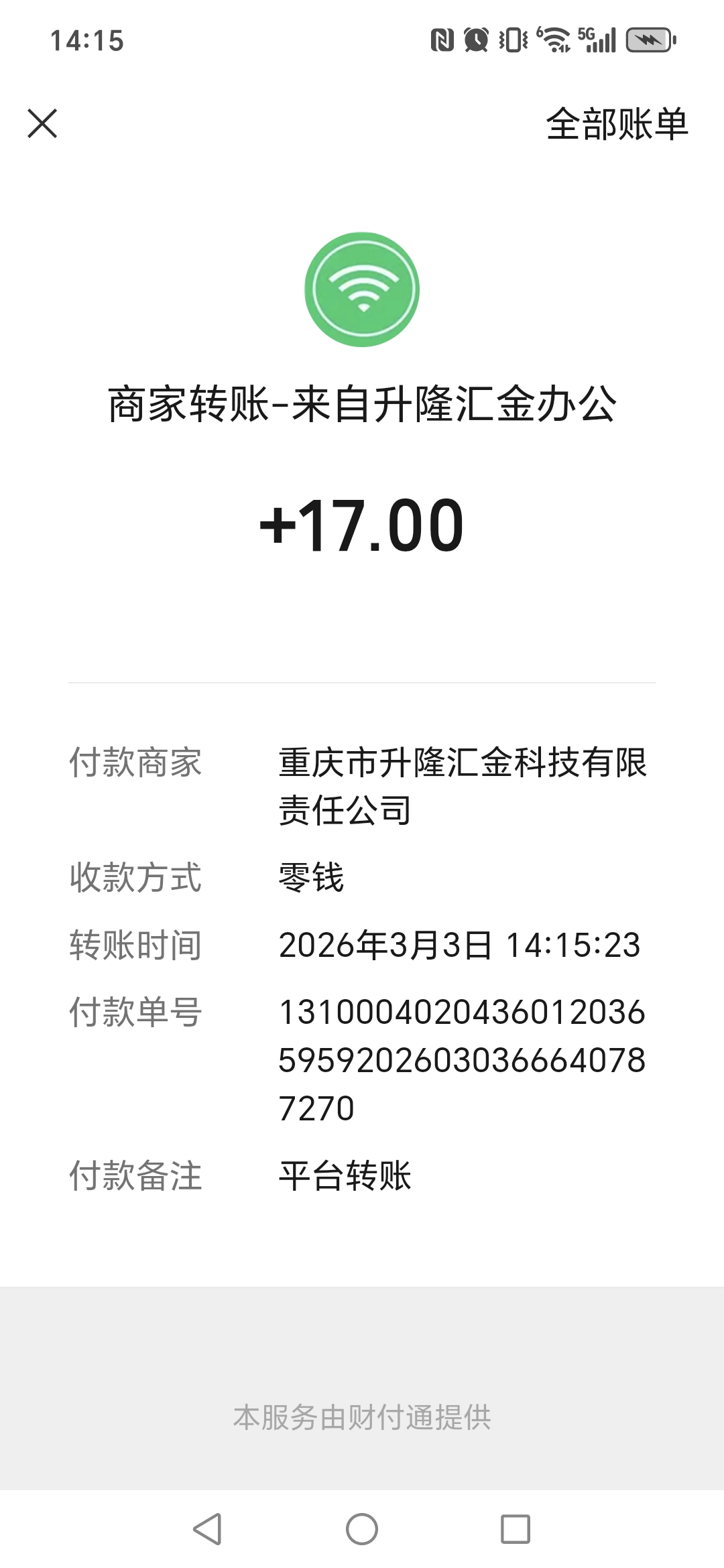Open 全部账单 all bills

617,125
